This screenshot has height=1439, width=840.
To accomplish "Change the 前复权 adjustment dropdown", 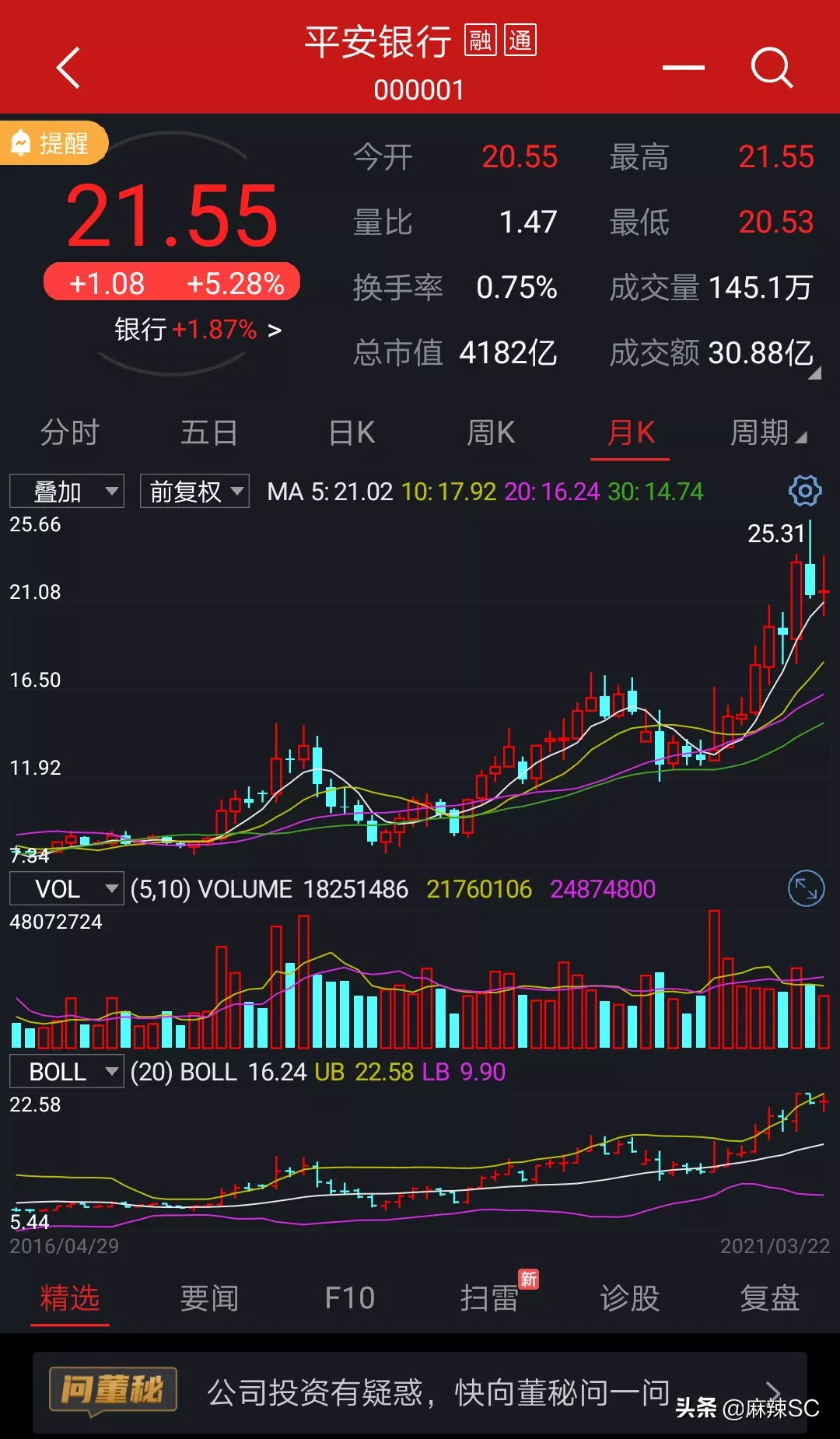I will [x=194, y=492].
